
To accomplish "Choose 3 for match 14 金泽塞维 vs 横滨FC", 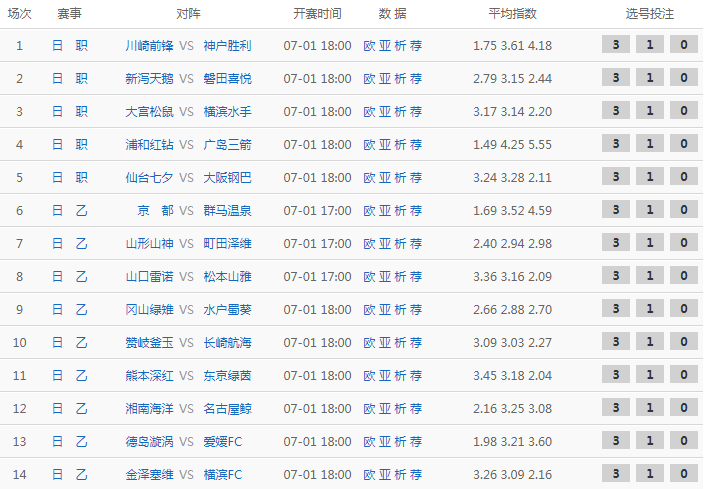I will [x=616, y=474].
